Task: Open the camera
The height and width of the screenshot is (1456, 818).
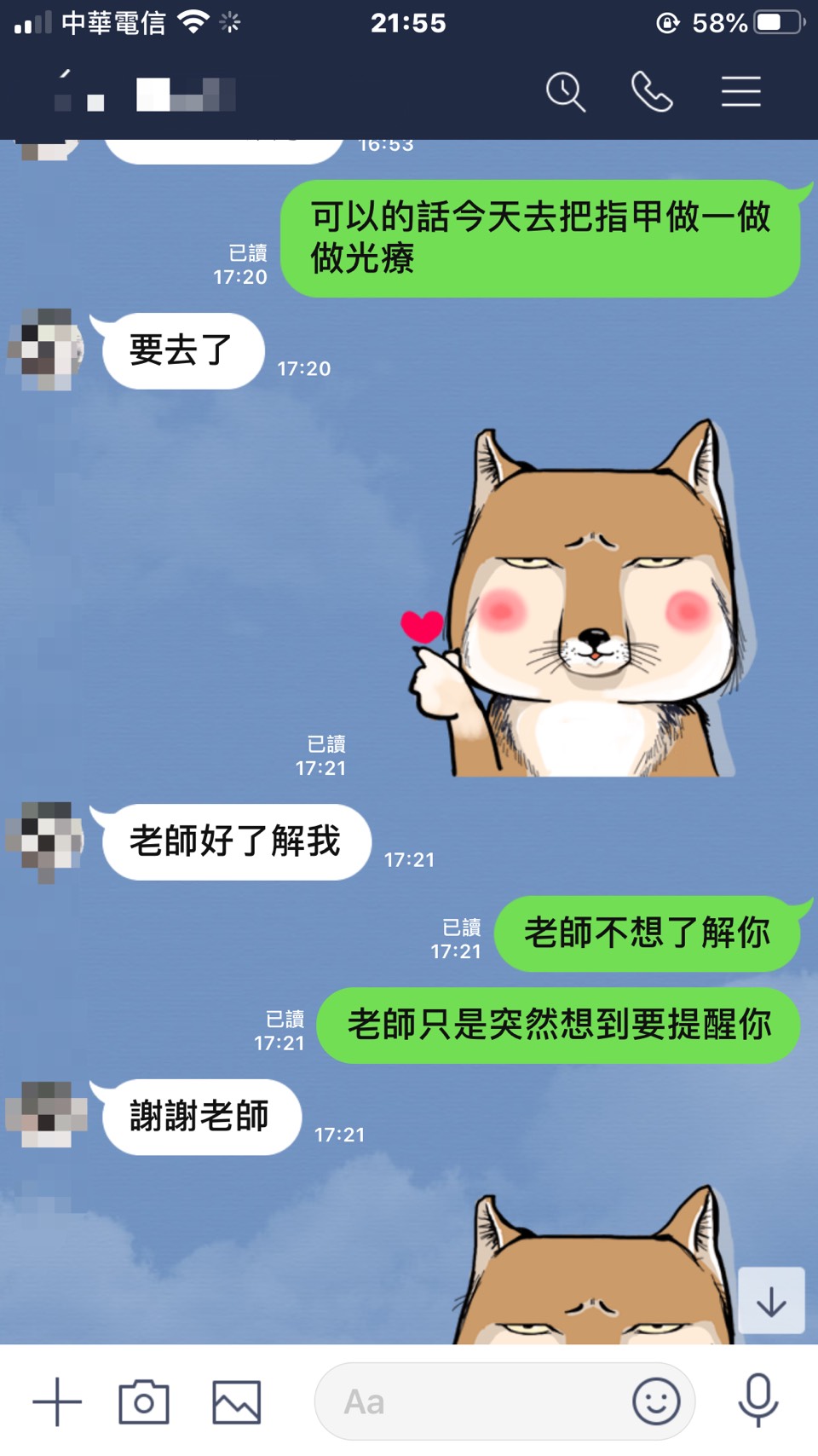Action: pyautogui.click(x=143, y=1401)
